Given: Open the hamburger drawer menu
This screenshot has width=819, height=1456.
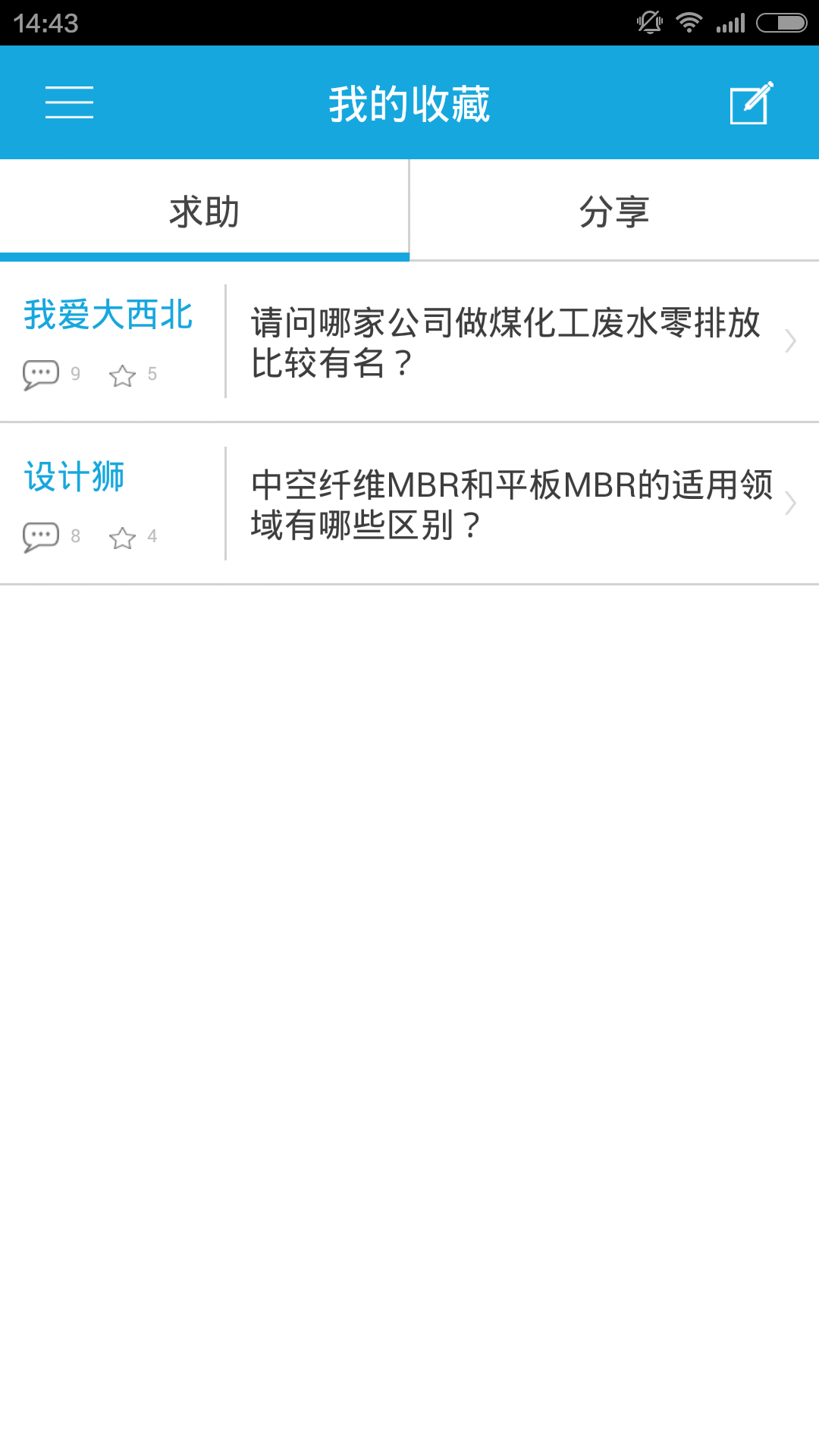Looking at the screenshot, I should coord(69,102).
